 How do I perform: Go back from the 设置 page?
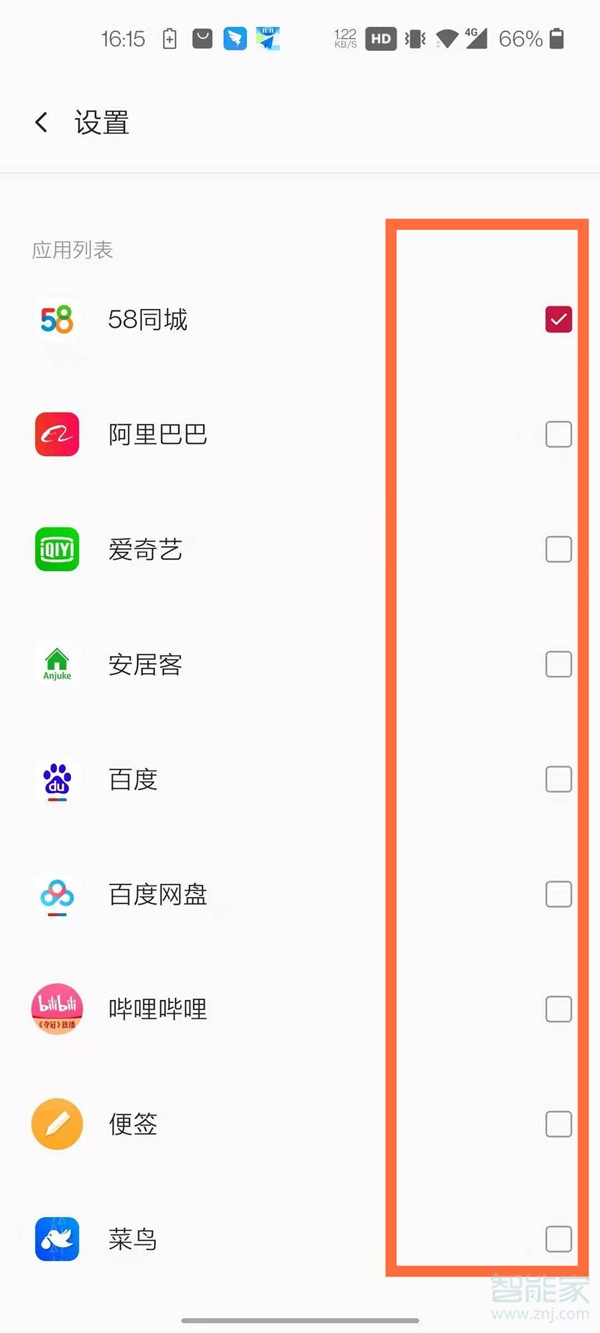coord(41,123)
